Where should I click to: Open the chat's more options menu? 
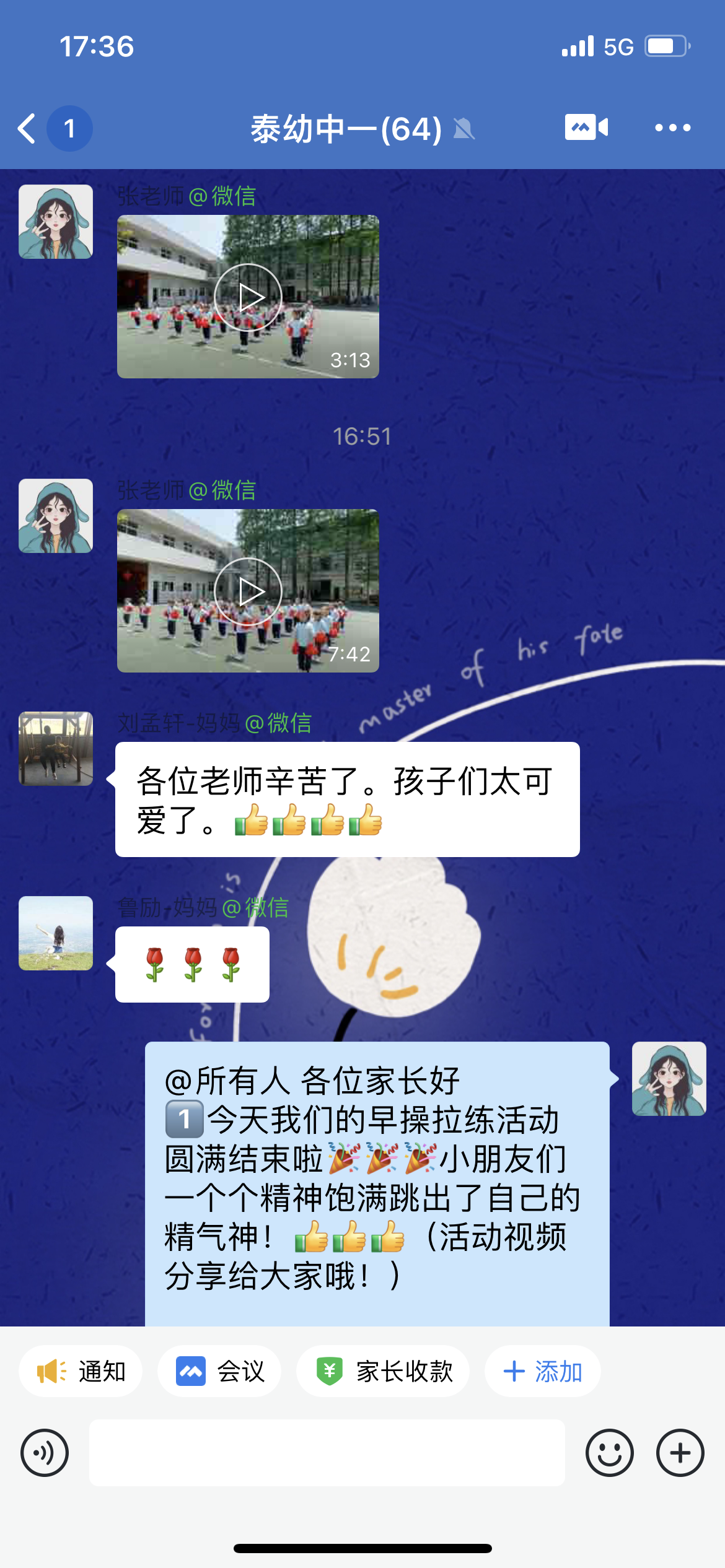[x=672, y=128]
